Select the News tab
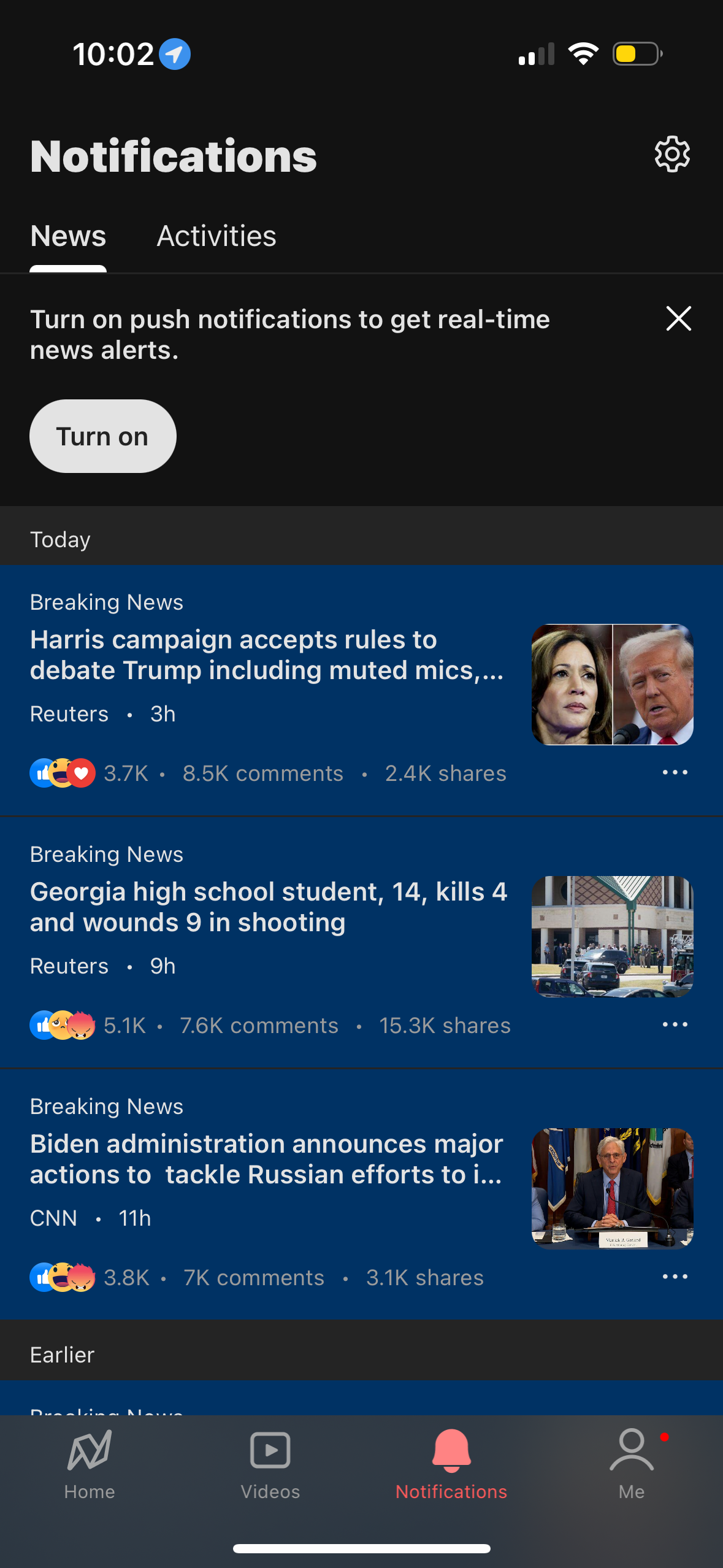Screen dimensions: 723x1568 [67, 236]
